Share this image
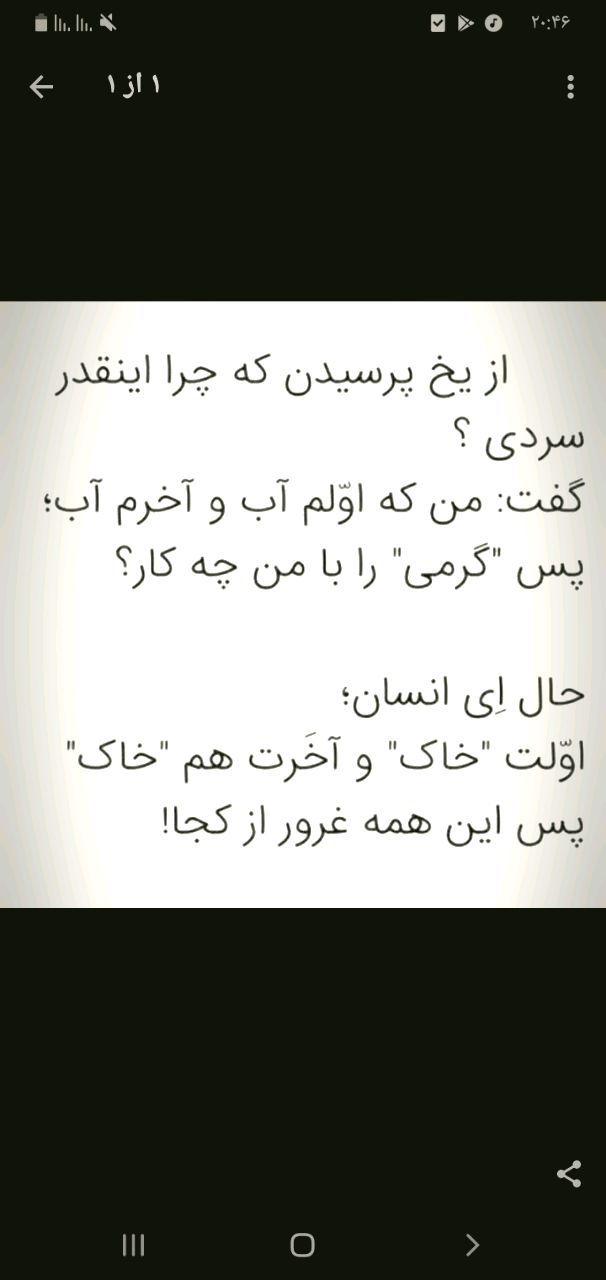Screen dimensions: 606x1280 click(x=569, y=1174)
